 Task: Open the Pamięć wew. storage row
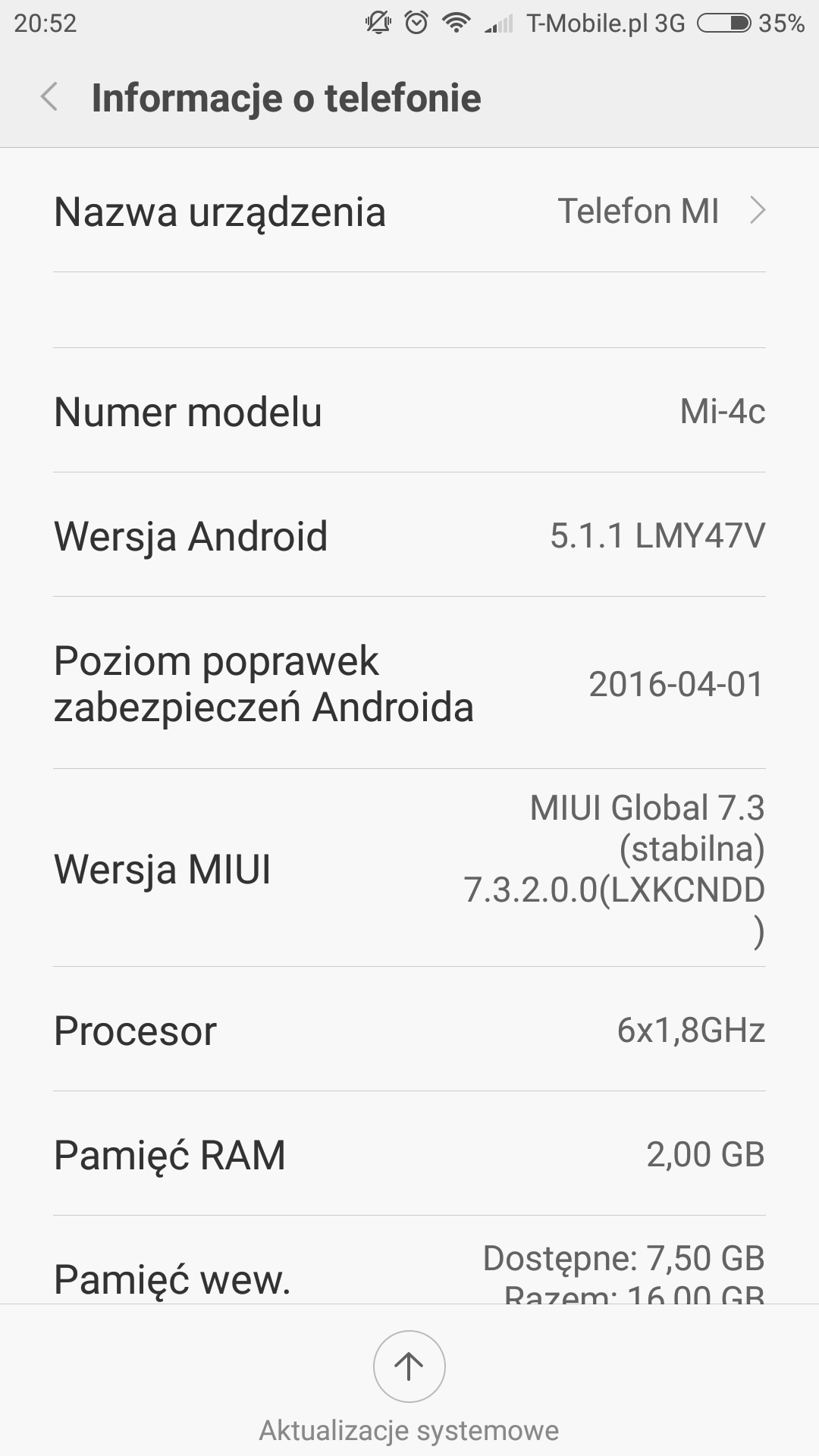[x=409, y=1274]
